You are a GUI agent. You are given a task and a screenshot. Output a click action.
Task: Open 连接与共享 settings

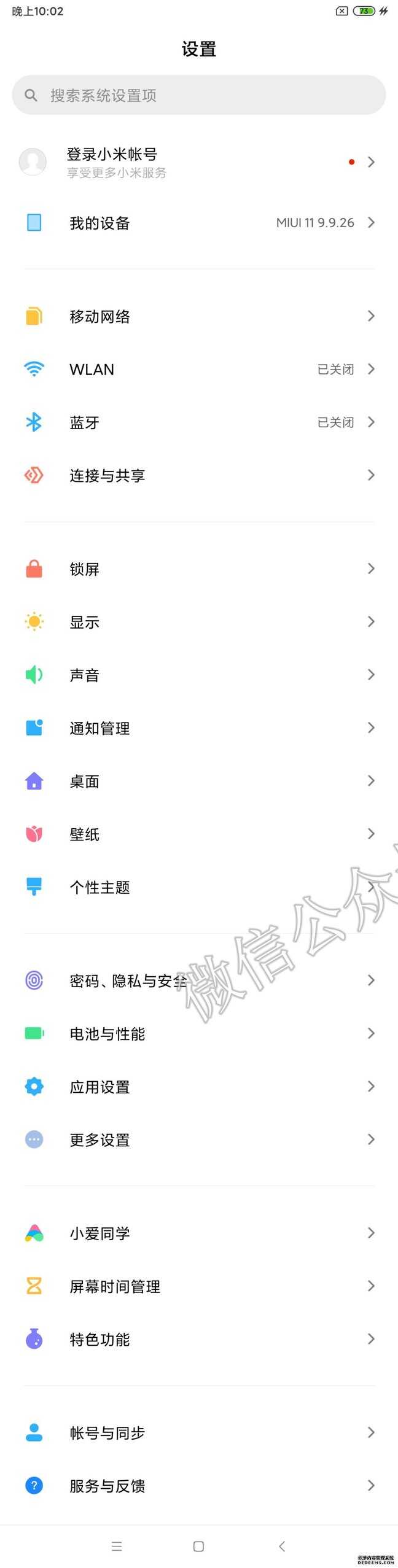pyautogui.click(x=198, y=475)
